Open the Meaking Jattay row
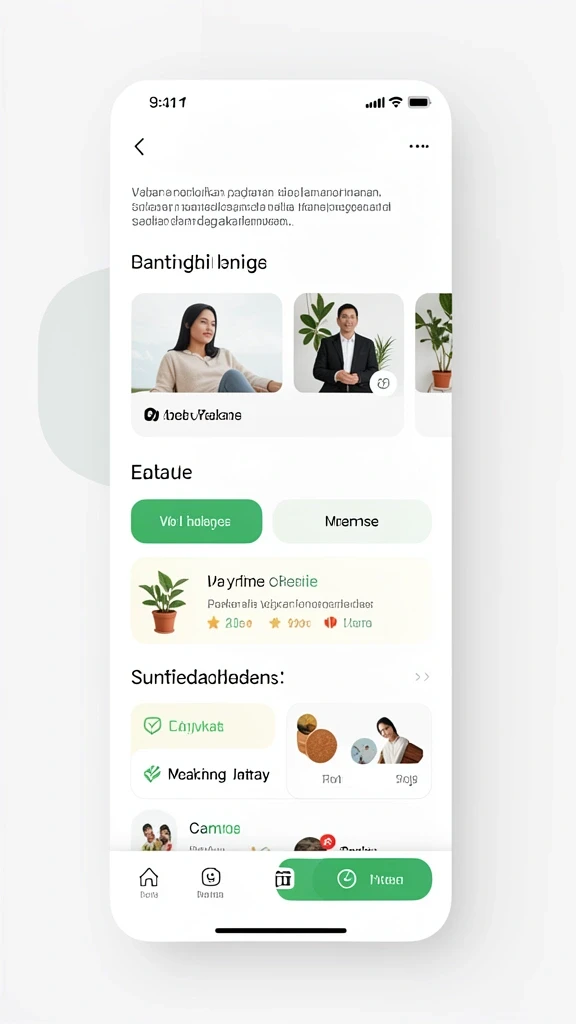576x1024 pixels. click(x=208, y=775)
